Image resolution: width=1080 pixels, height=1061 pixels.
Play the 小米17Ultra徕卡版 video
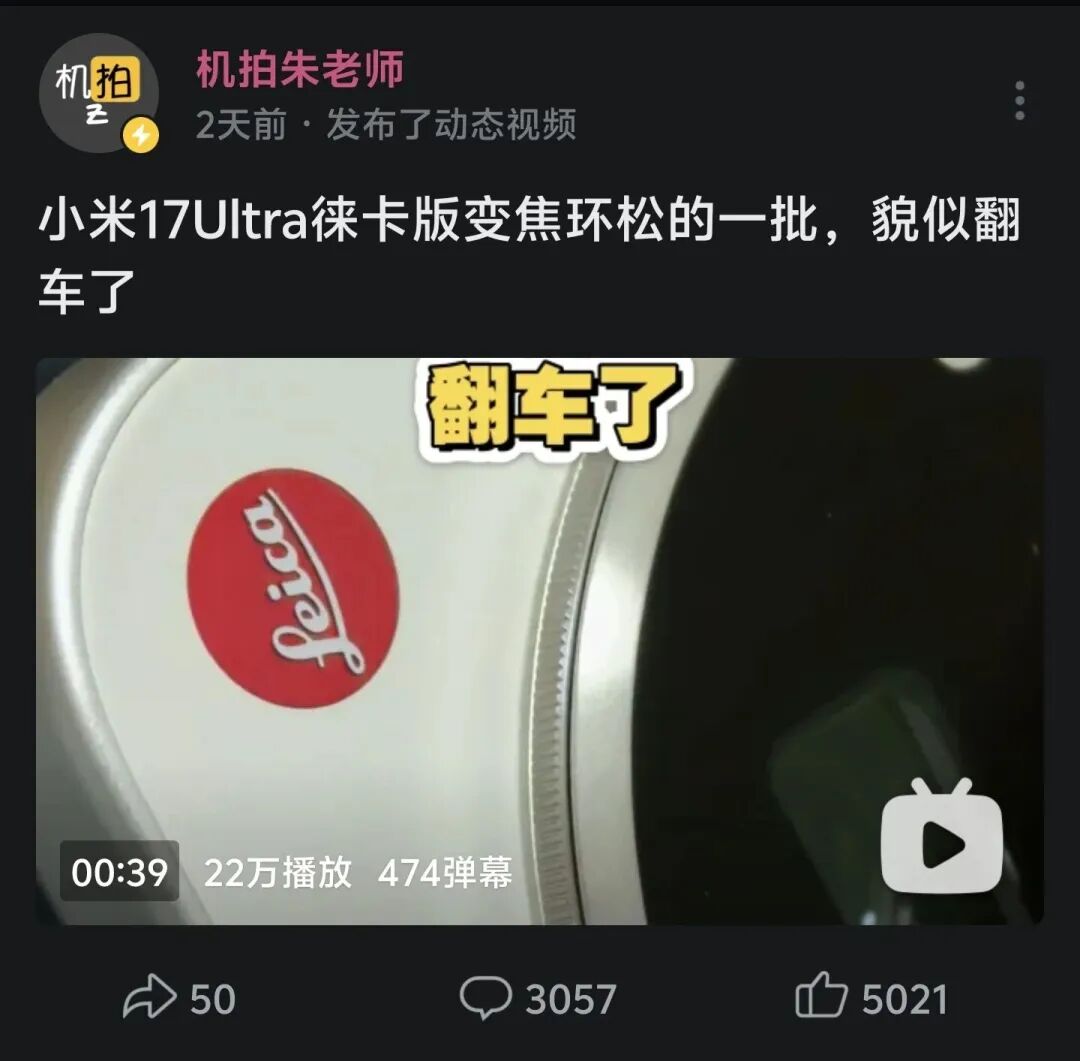click(540, 640)
